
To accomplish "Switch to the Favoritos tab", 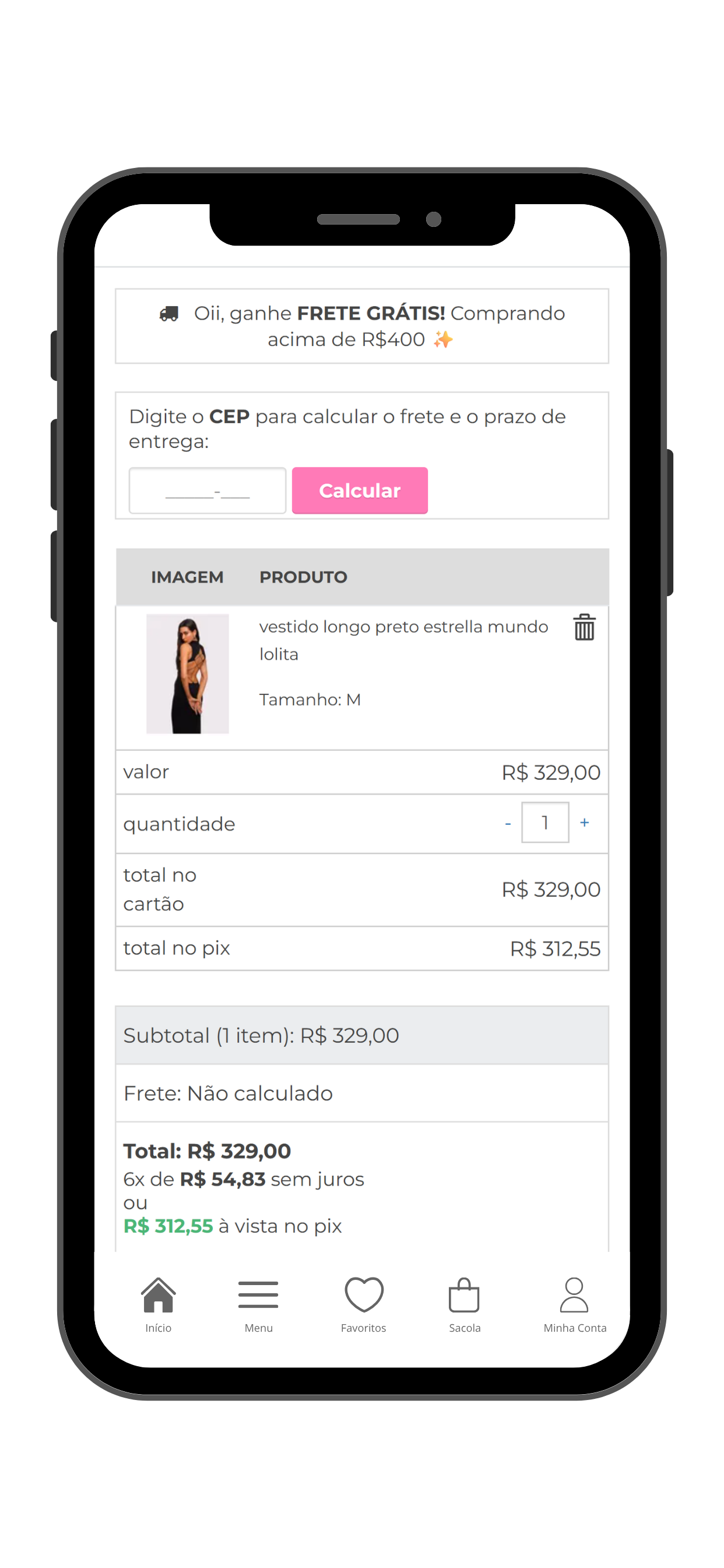I will pyautogui.click(x=363, y=1305).
